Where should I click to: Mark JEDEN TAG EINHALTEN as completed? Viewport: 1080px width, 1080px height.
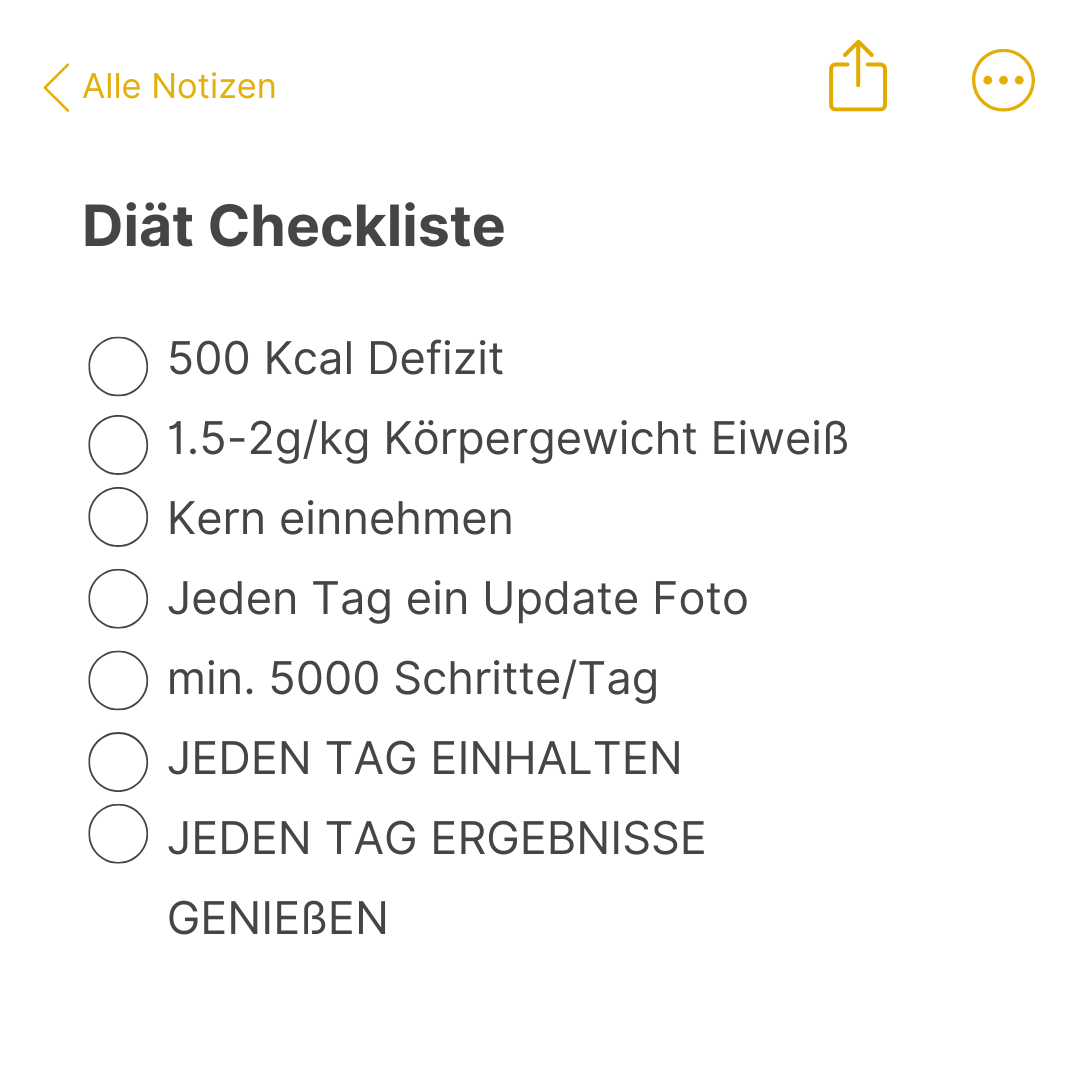118,761
